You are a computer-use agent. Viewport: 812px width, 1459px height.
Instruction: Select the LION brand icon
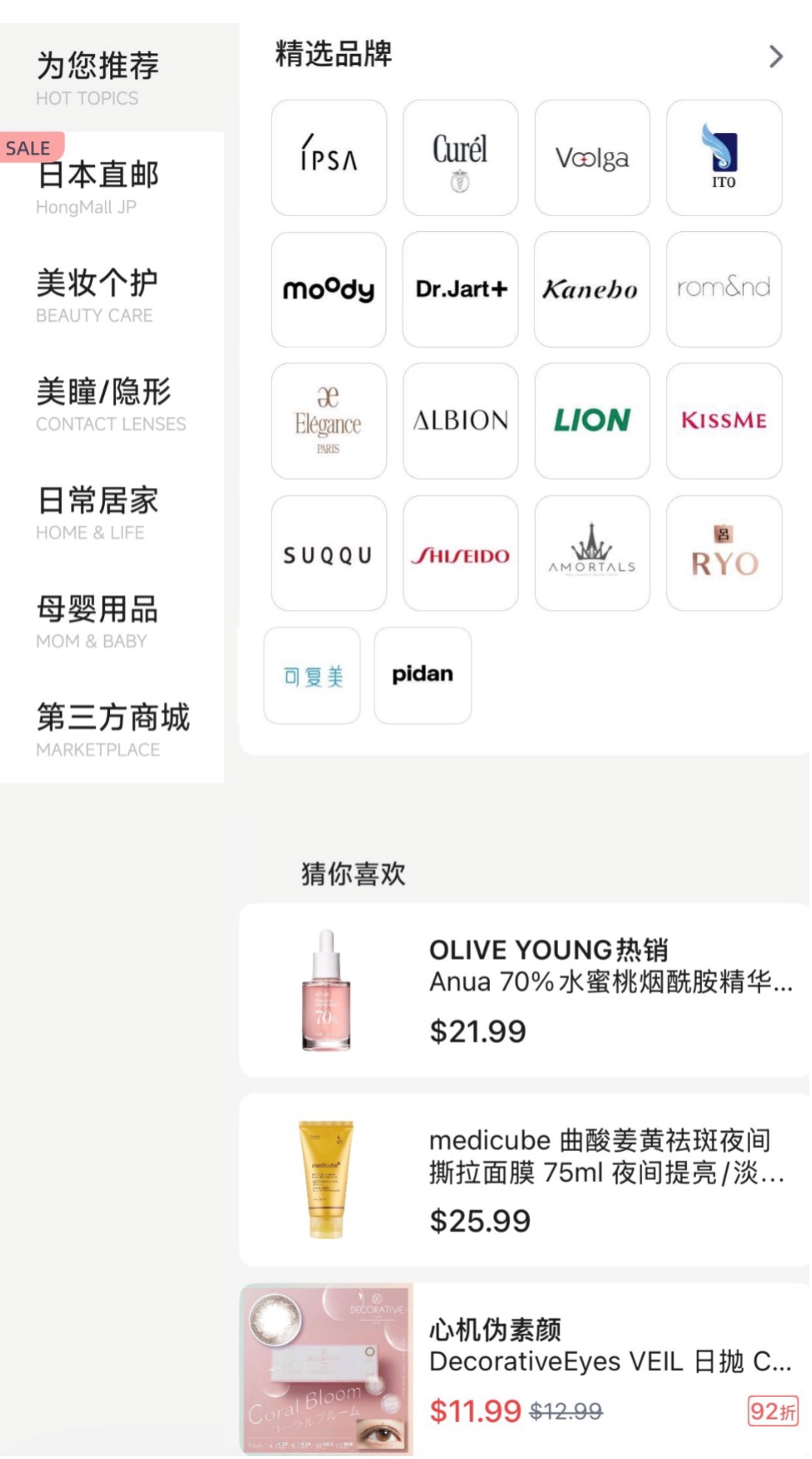(x=592, y=421)
